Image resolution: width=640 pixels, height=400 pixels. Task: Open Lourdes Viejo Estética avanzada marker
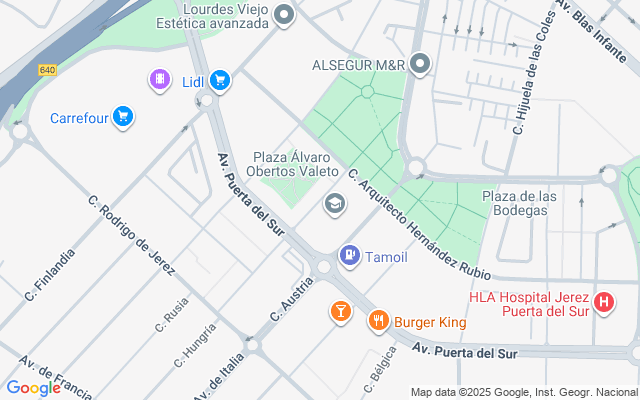pos(284,14)
